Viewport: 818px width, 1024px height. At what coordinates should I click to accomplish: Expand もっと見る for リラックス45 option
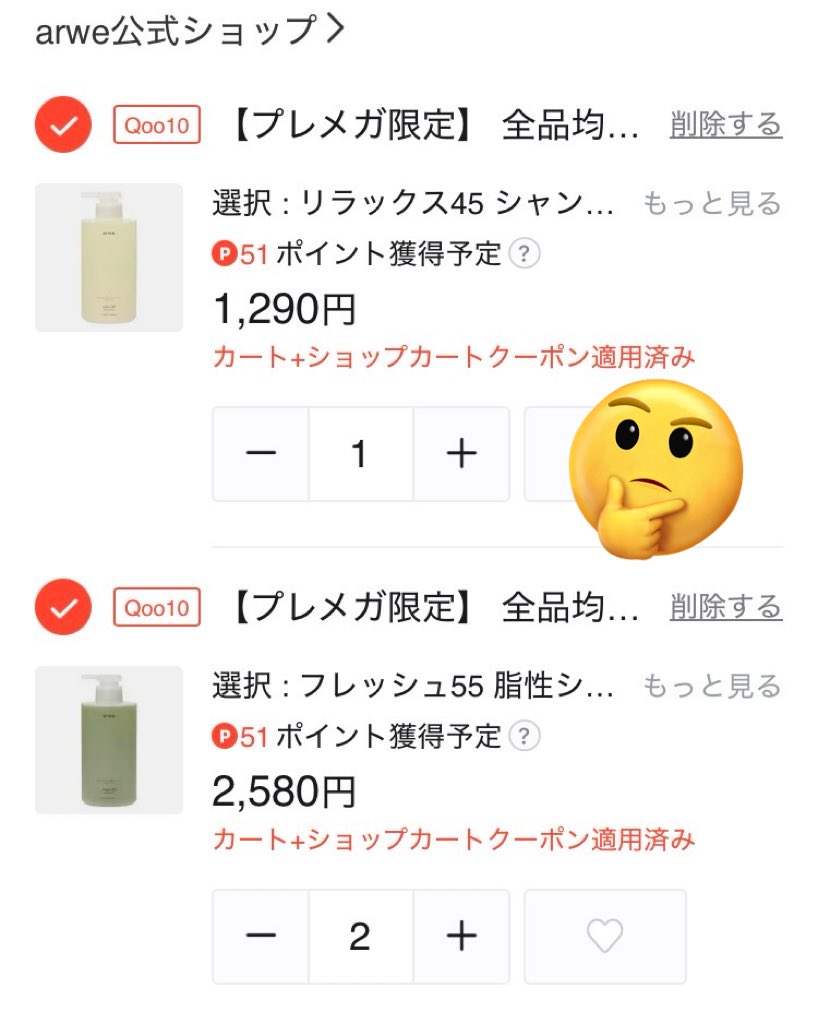coord(712,204)
